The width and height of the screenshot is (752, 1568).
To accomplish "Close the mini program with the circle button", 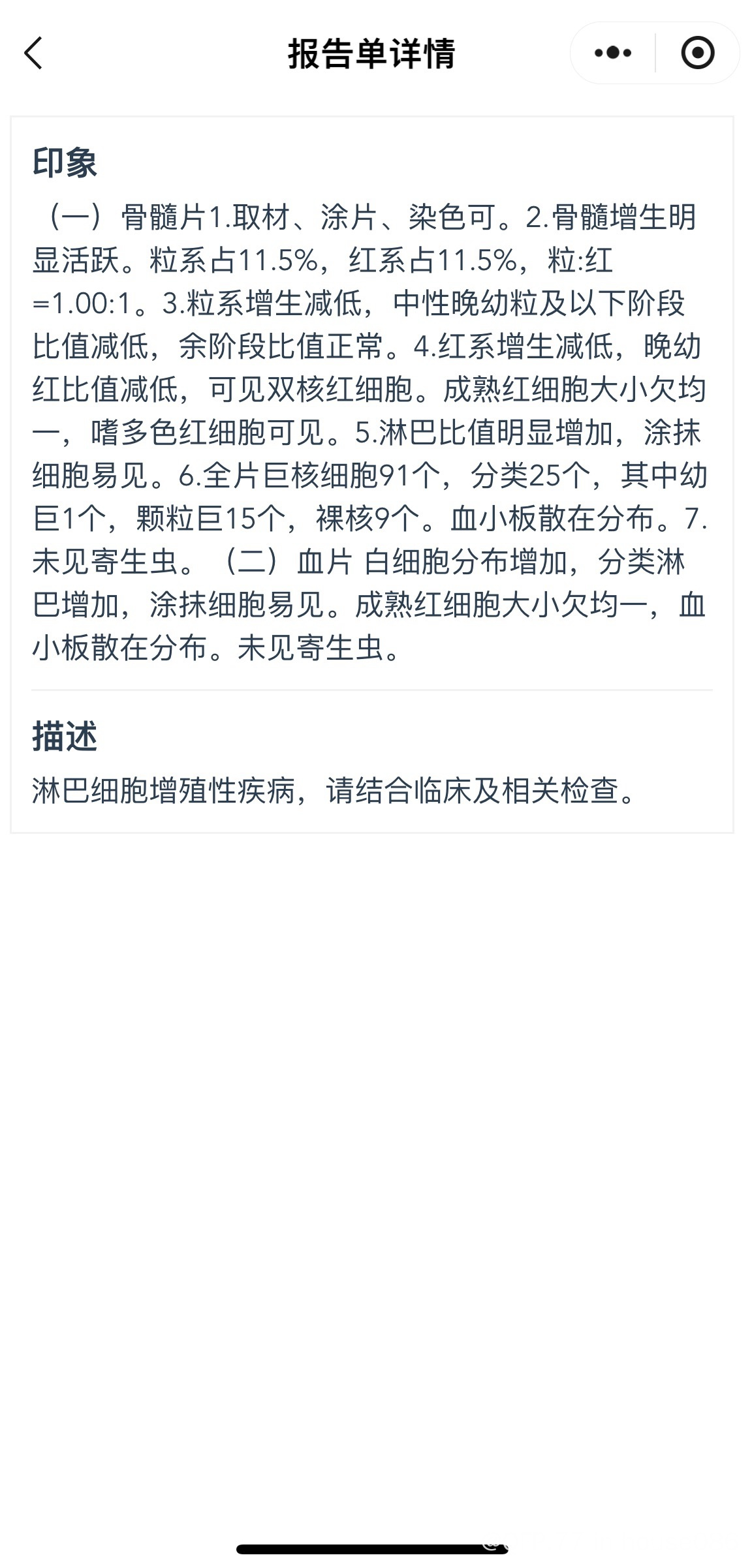I will click(x=697, y=53).
